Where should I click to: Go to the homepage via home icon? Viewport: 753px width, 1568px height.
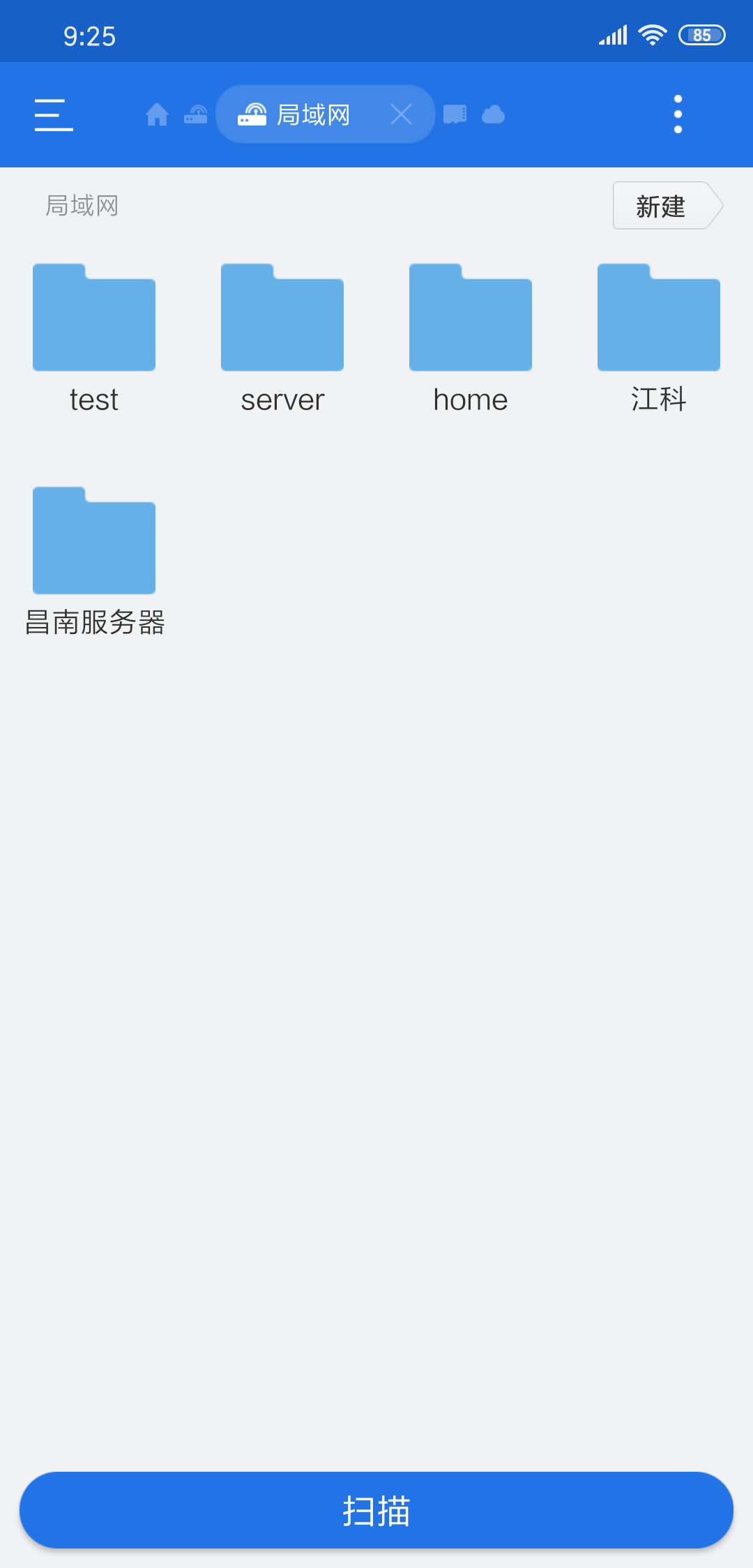click(x=157, y=114)
